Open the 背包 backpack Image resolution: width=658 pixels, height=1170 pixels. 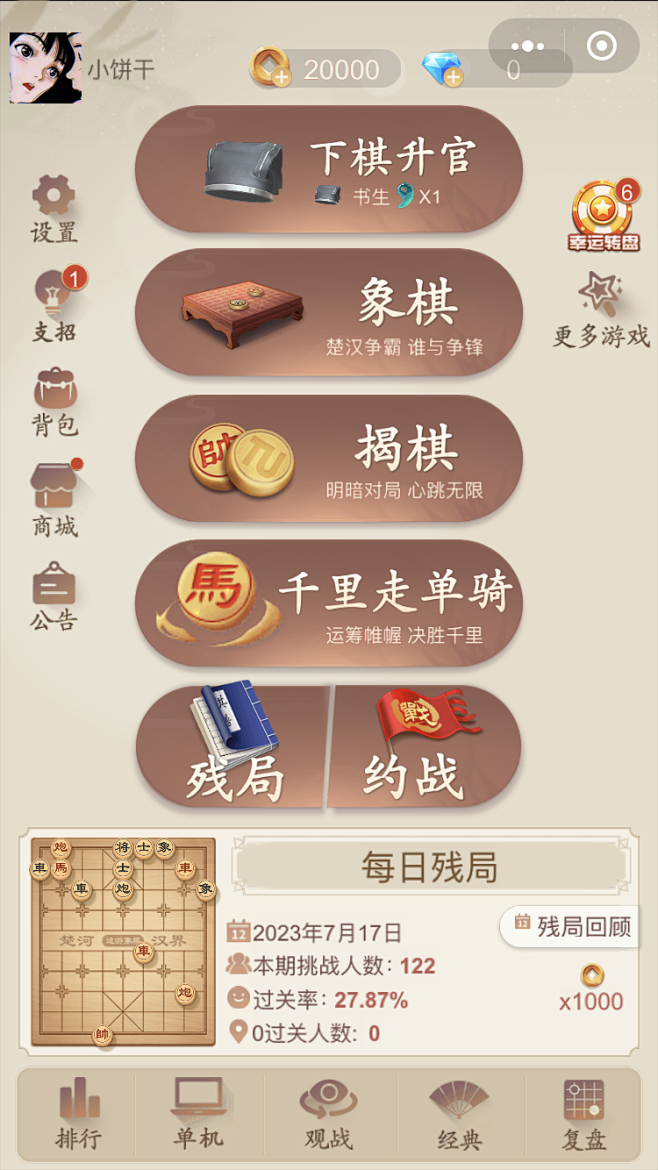pos(54,402)
